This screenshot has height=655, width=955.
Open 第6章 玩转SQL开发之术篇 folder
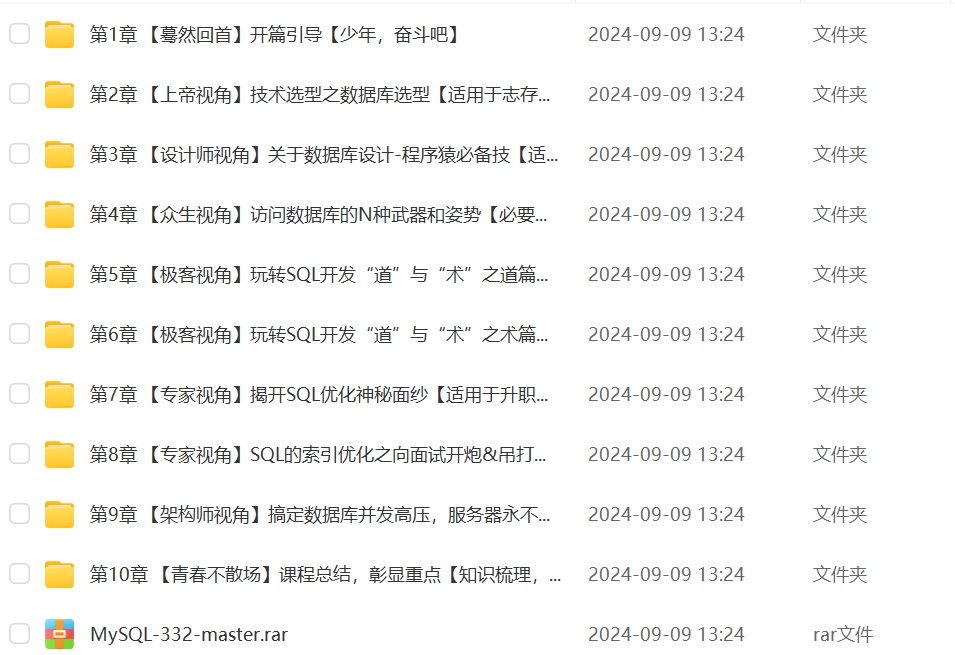[x=318, y=335]
